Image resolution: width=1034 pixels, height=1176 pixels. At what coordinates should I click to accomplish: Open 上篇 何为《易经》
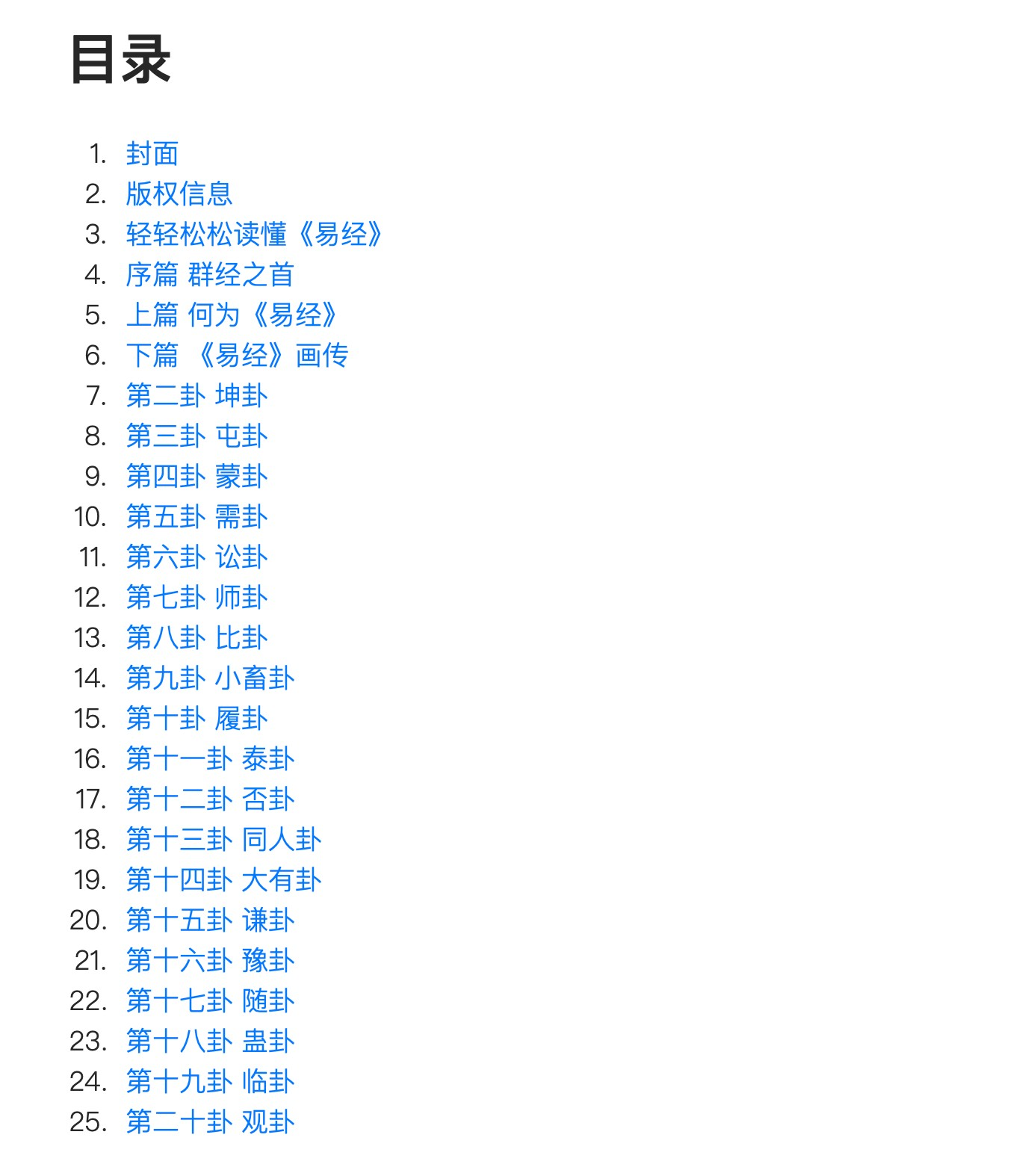point(232,315)
